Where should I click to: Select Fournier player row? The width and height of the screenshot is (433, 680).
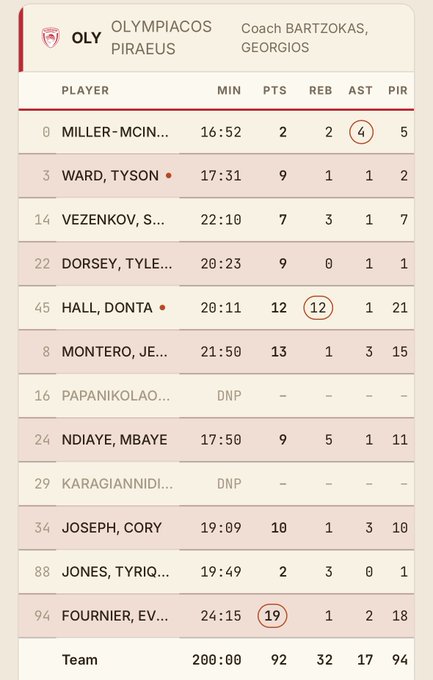pyautogui.click(x=216, y=615)
